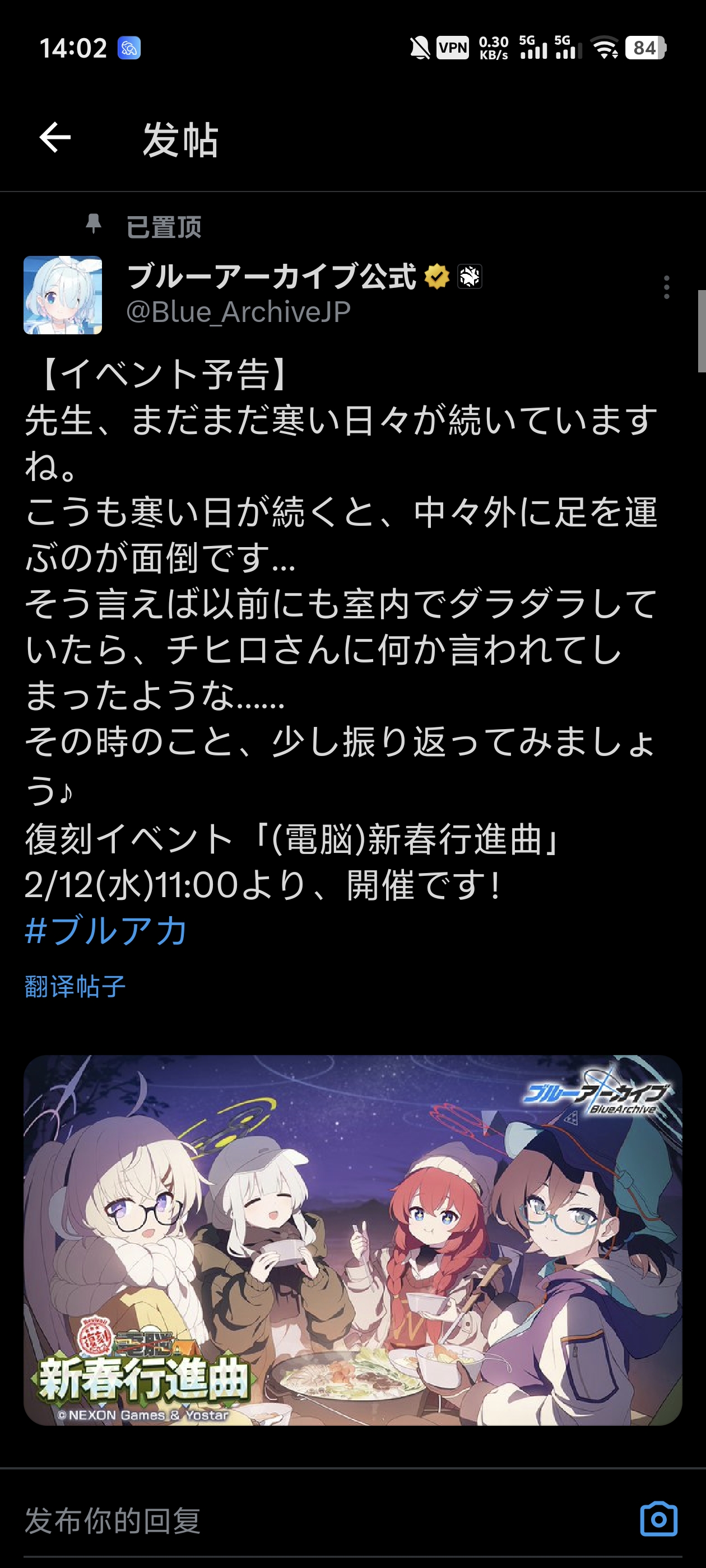View the 新春行進曲 event image full screen
This screenshot has height=1568, width=706.
coord(352,1240)
